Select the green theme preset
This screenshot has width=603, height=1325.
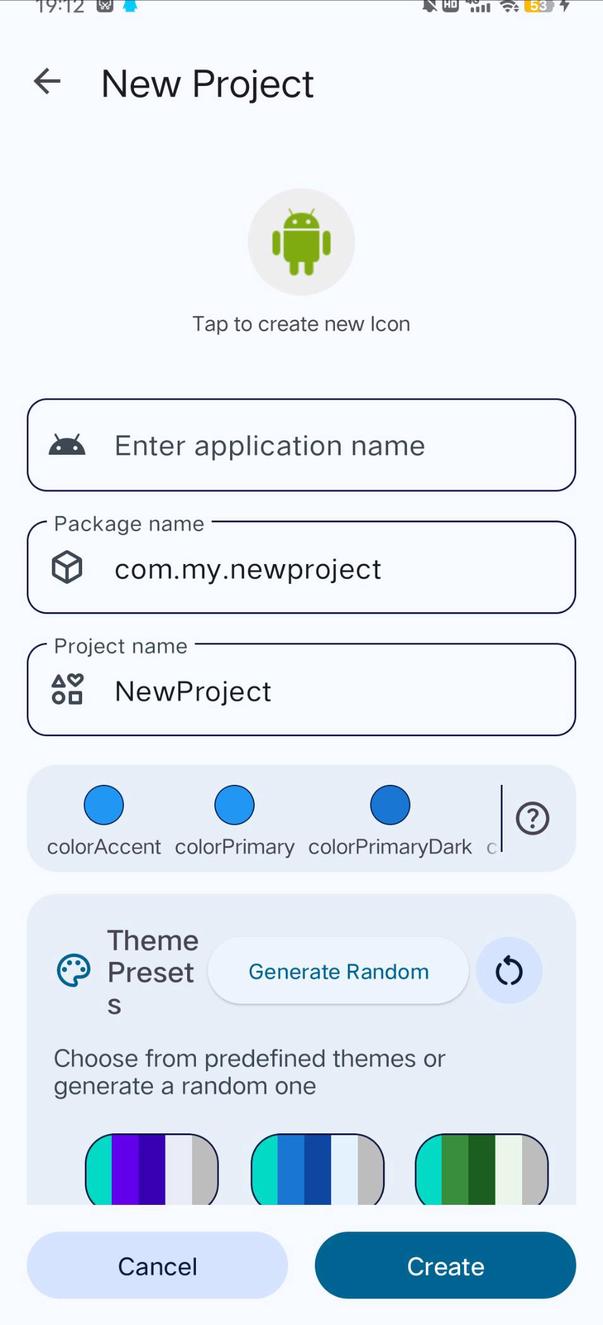pos(481,1169)
